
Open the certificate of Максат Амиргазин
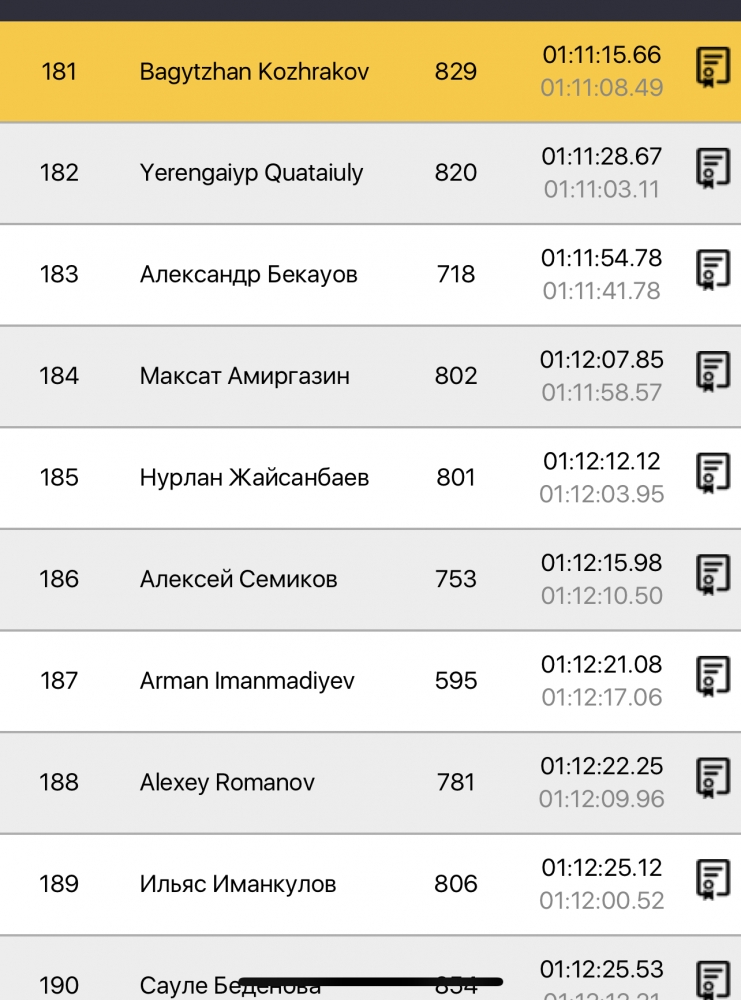point(712,372)
